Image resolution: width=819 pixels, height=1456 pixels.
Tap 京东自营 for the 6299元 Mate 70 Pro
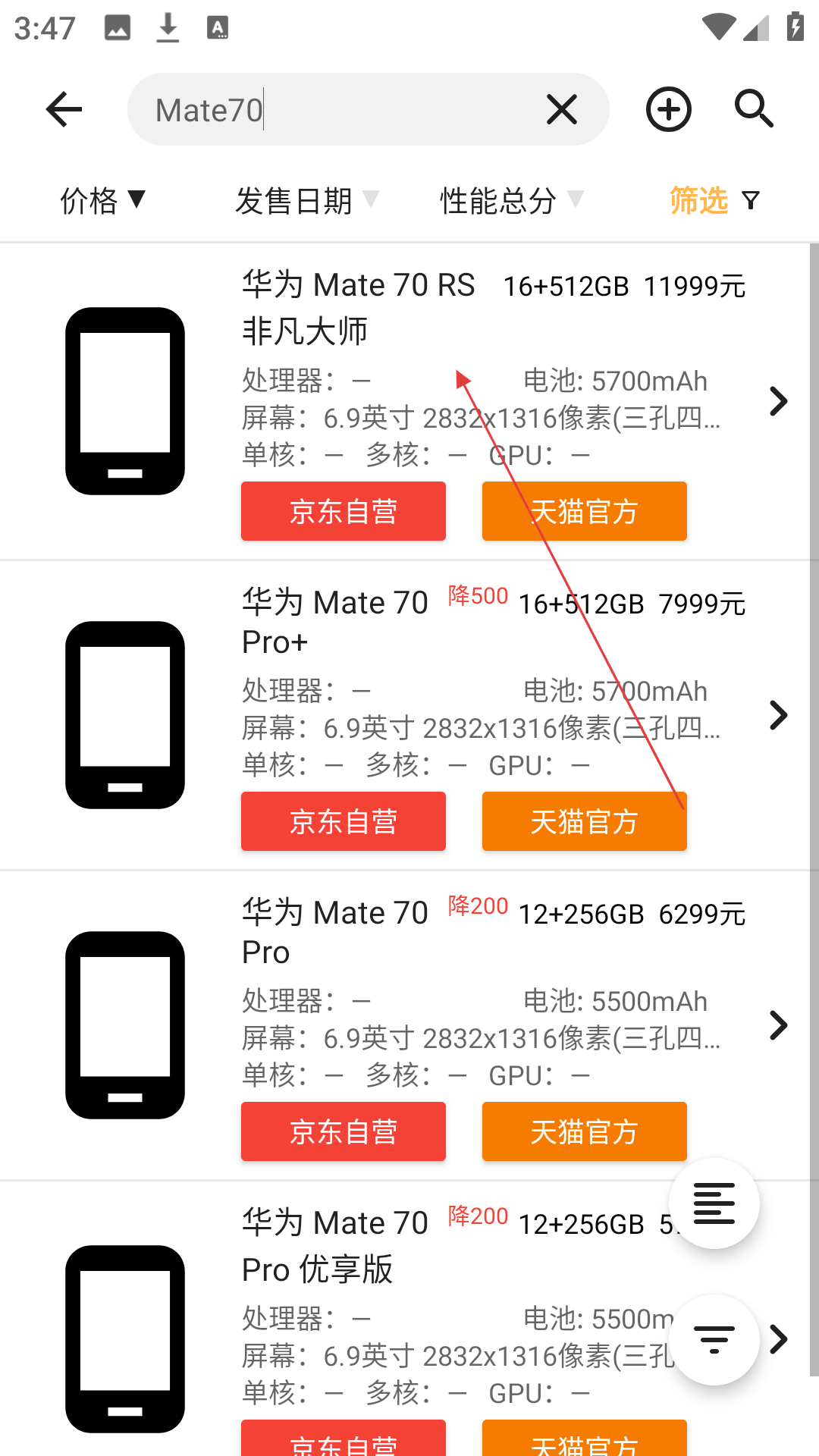coord(344,1131)
